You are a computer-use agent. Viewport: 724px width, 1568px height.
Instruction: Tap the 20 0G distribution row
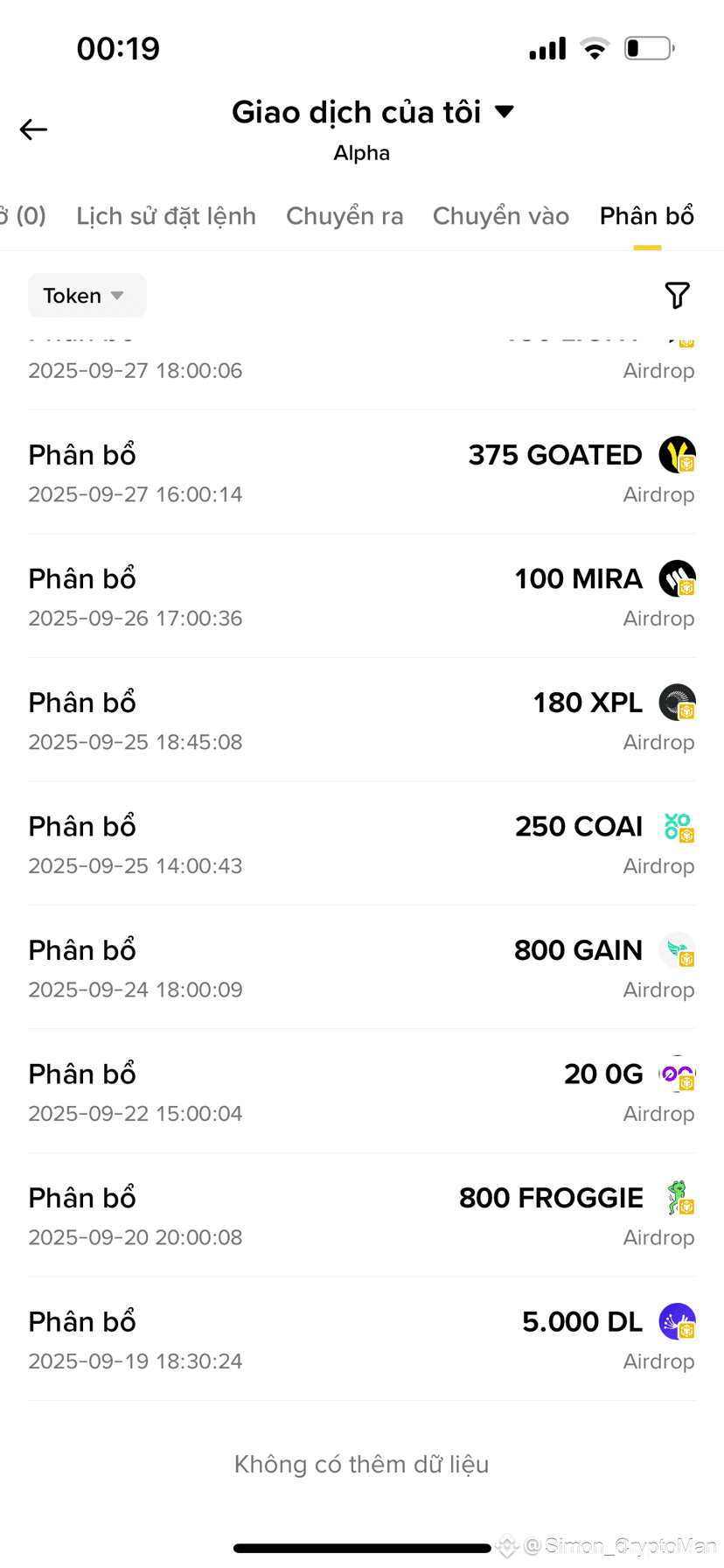[x=362, y=1092]
